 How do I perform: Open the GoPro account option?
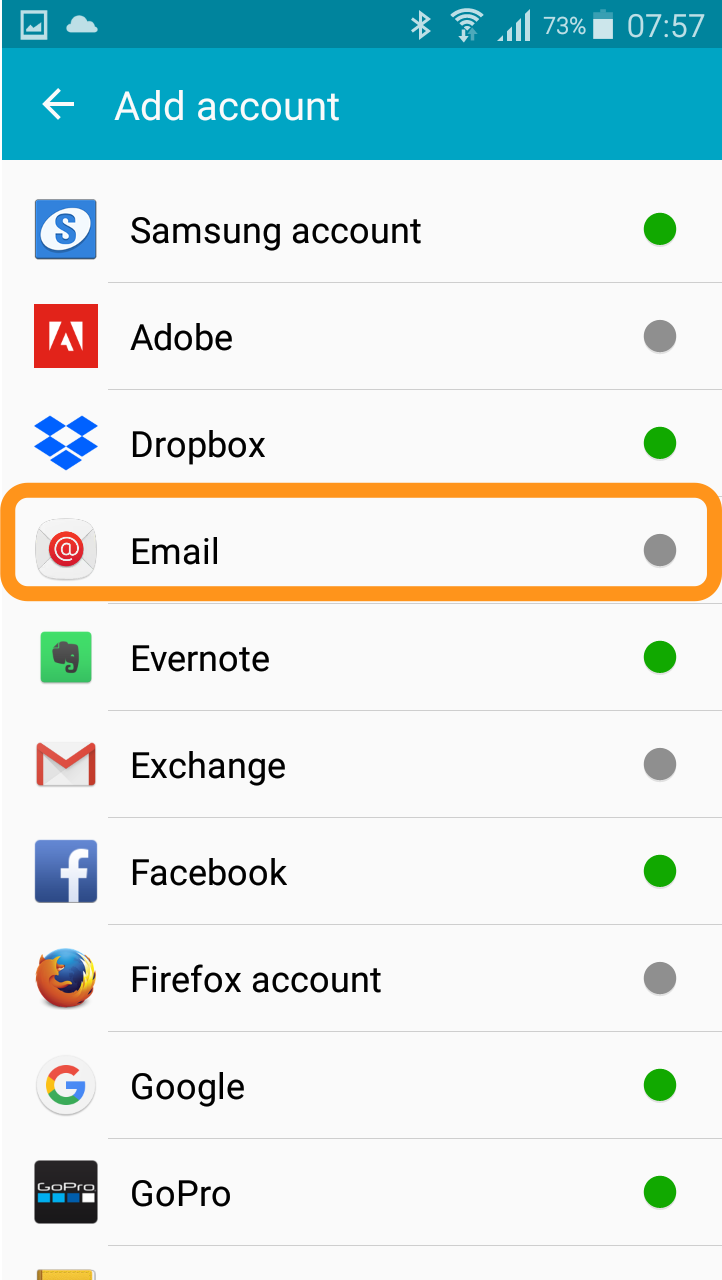pyautogui.click(x=361, y=1193)
